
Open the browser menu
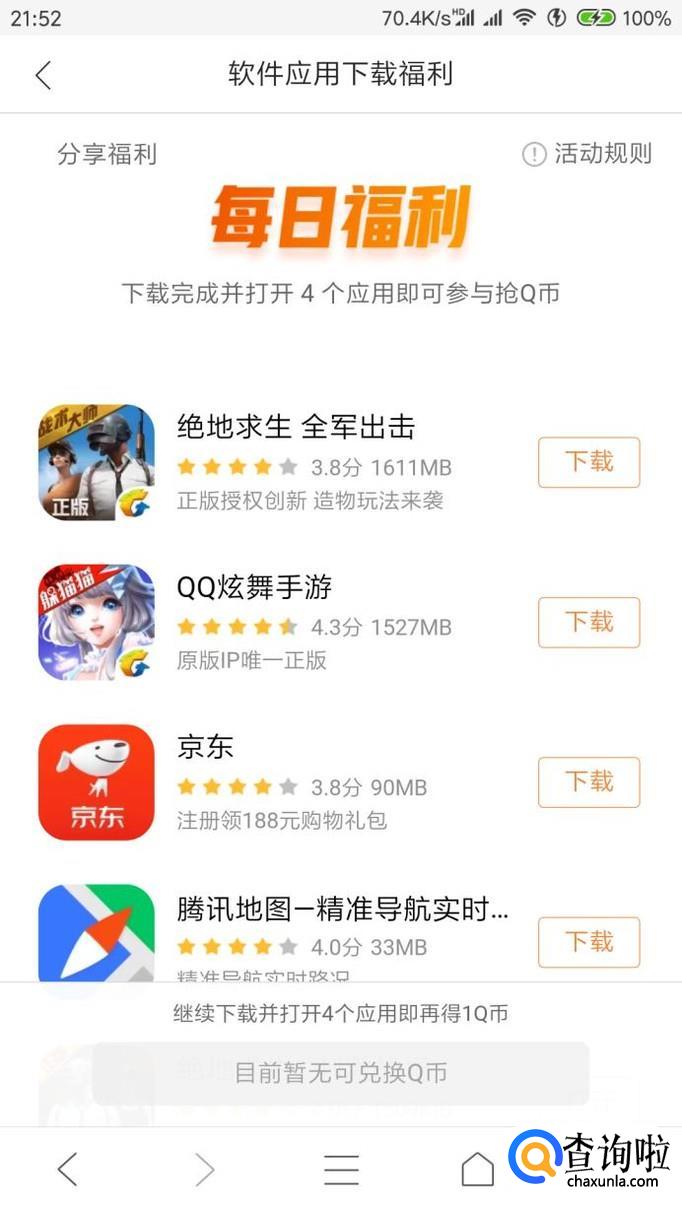pos(341,1169)
